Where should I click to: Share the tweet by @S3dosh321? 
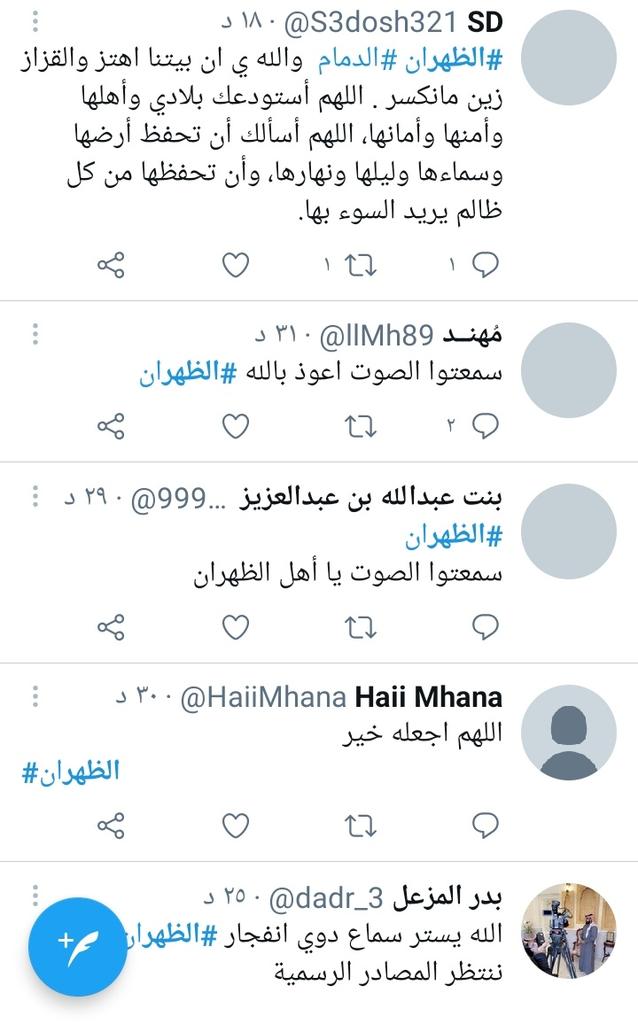coord(110,265)
